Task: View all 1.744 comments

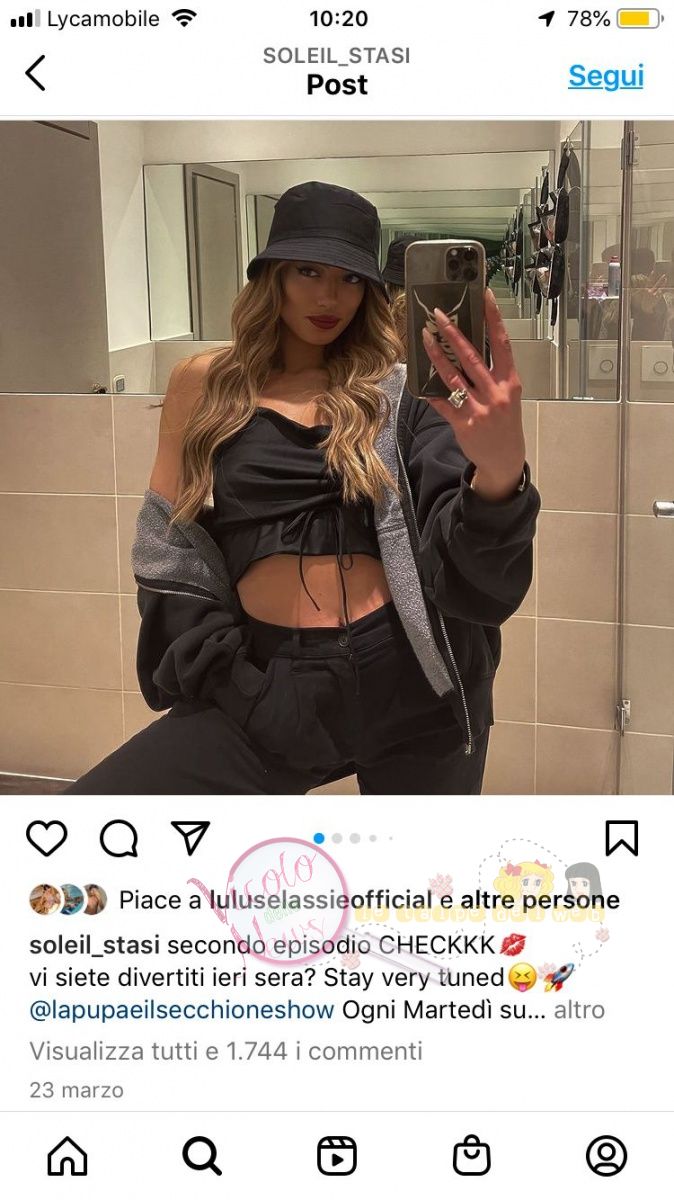Action: (x=225, y=1051)
